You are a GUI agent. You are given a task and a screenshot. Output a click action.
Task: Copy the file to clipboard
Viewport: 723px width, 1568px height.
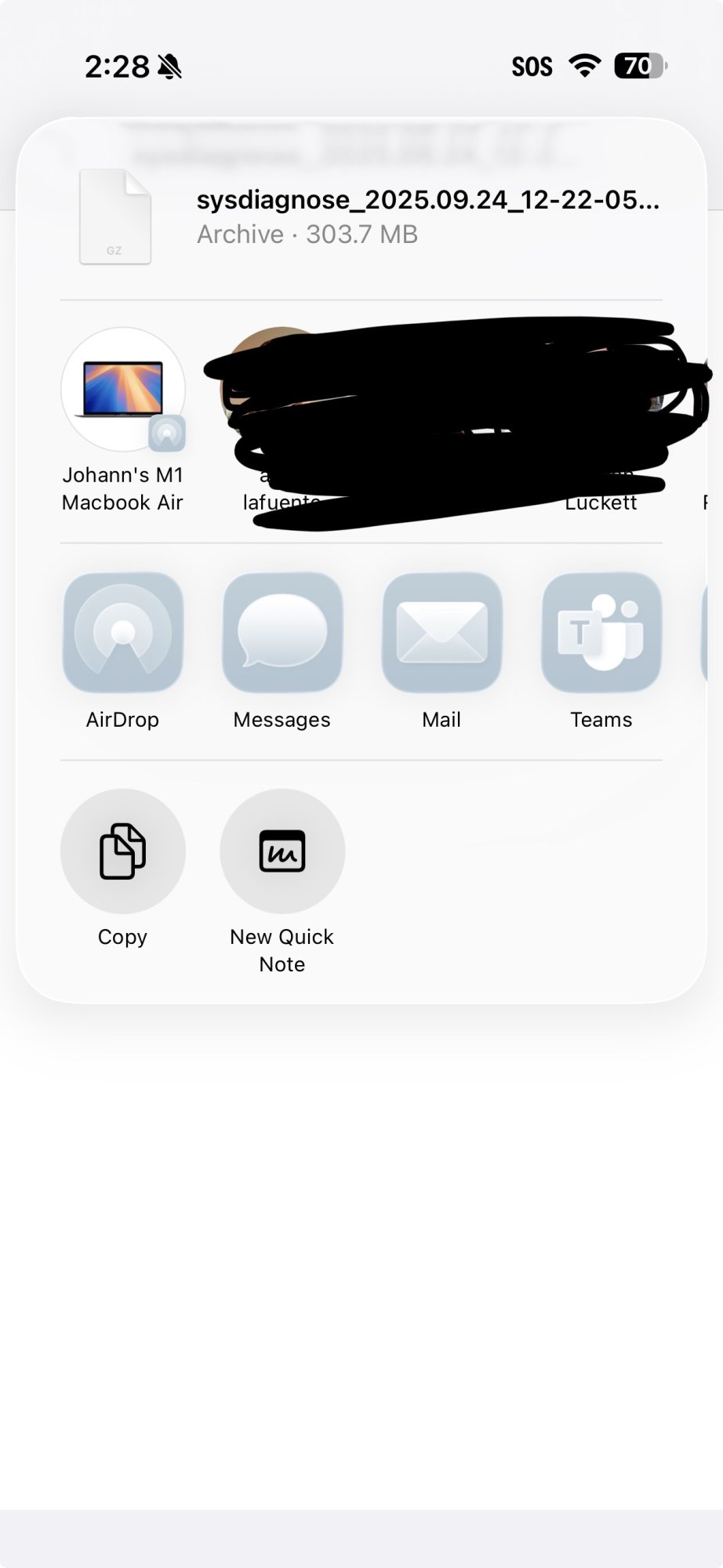(x=123, y=851)
